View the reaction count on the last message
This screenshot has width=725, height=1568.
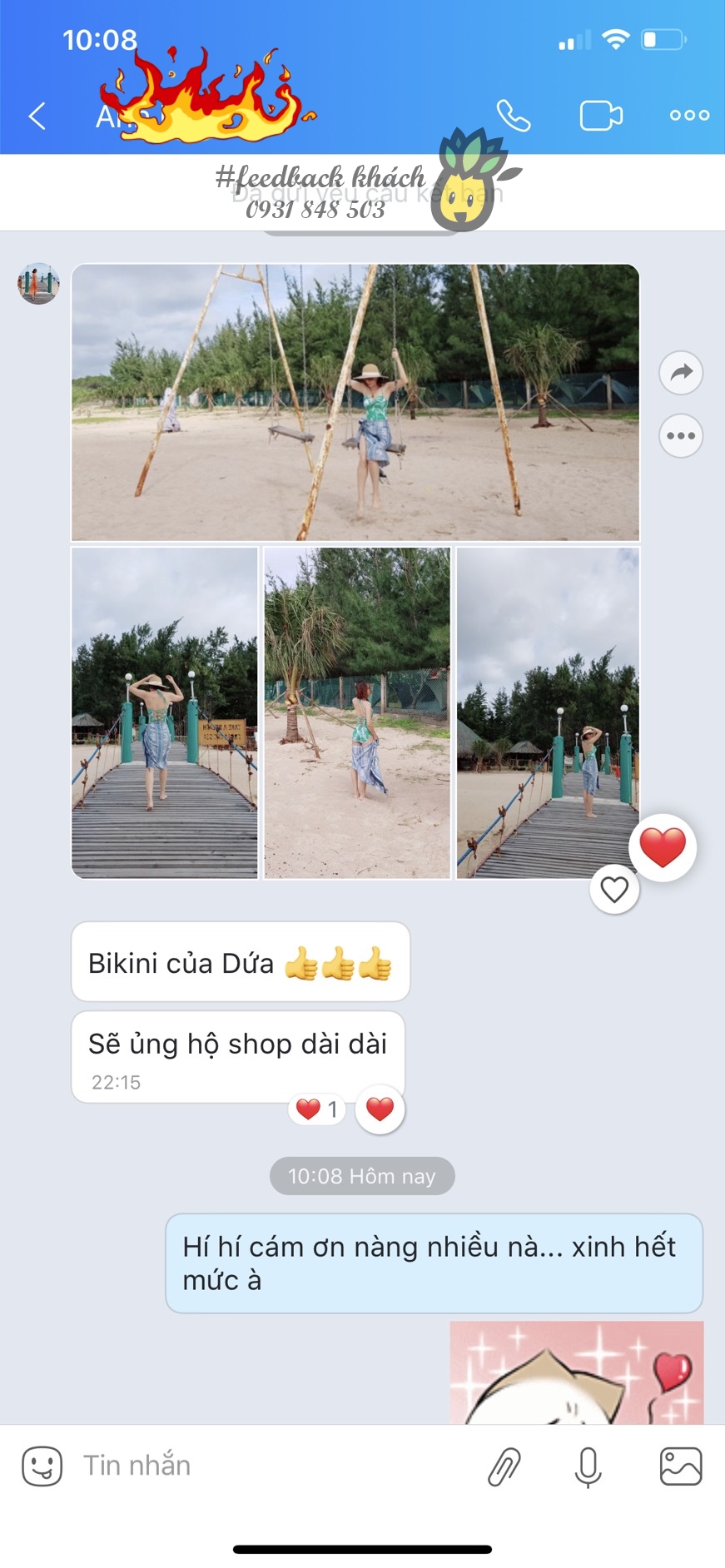pos(317,1109)
